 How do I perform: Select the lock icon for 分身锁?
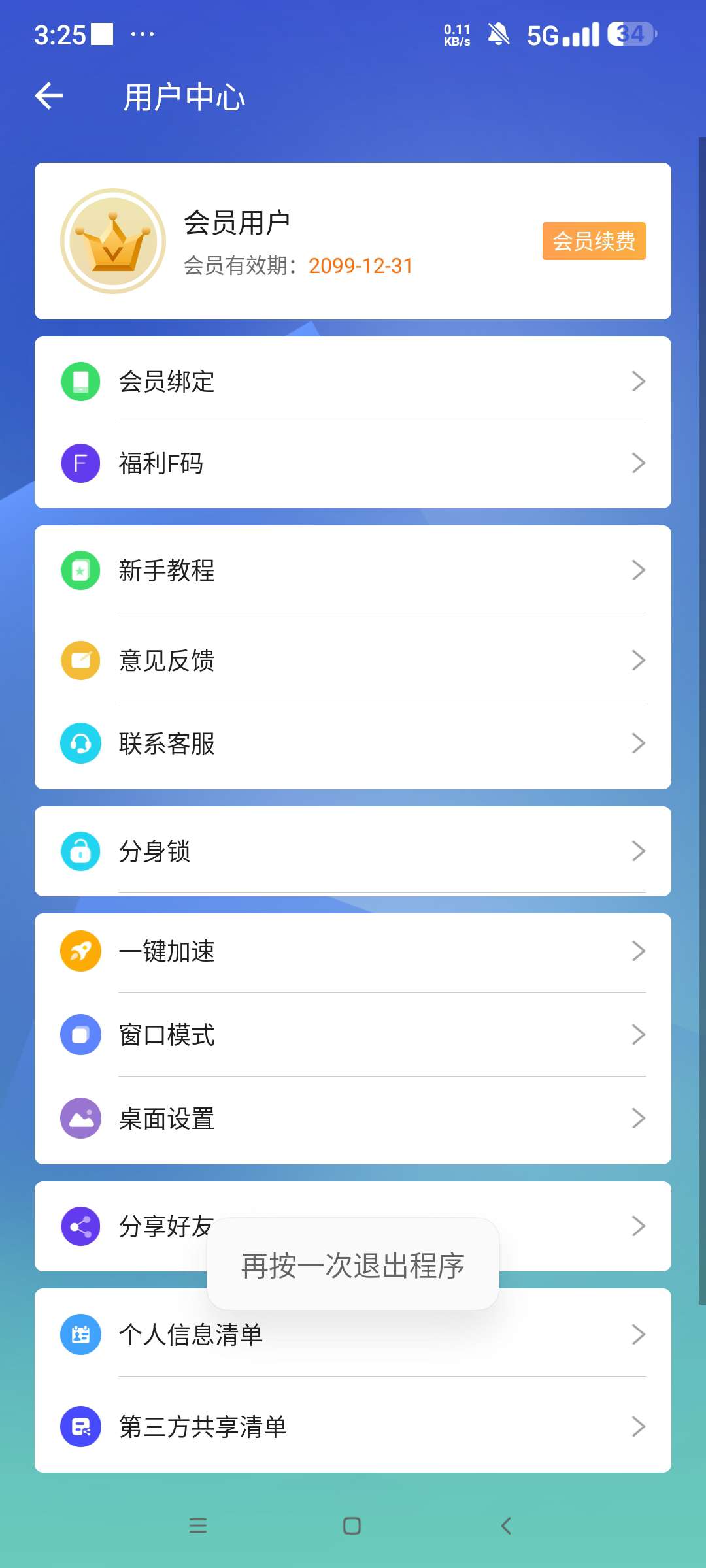[x=80, y=851]
